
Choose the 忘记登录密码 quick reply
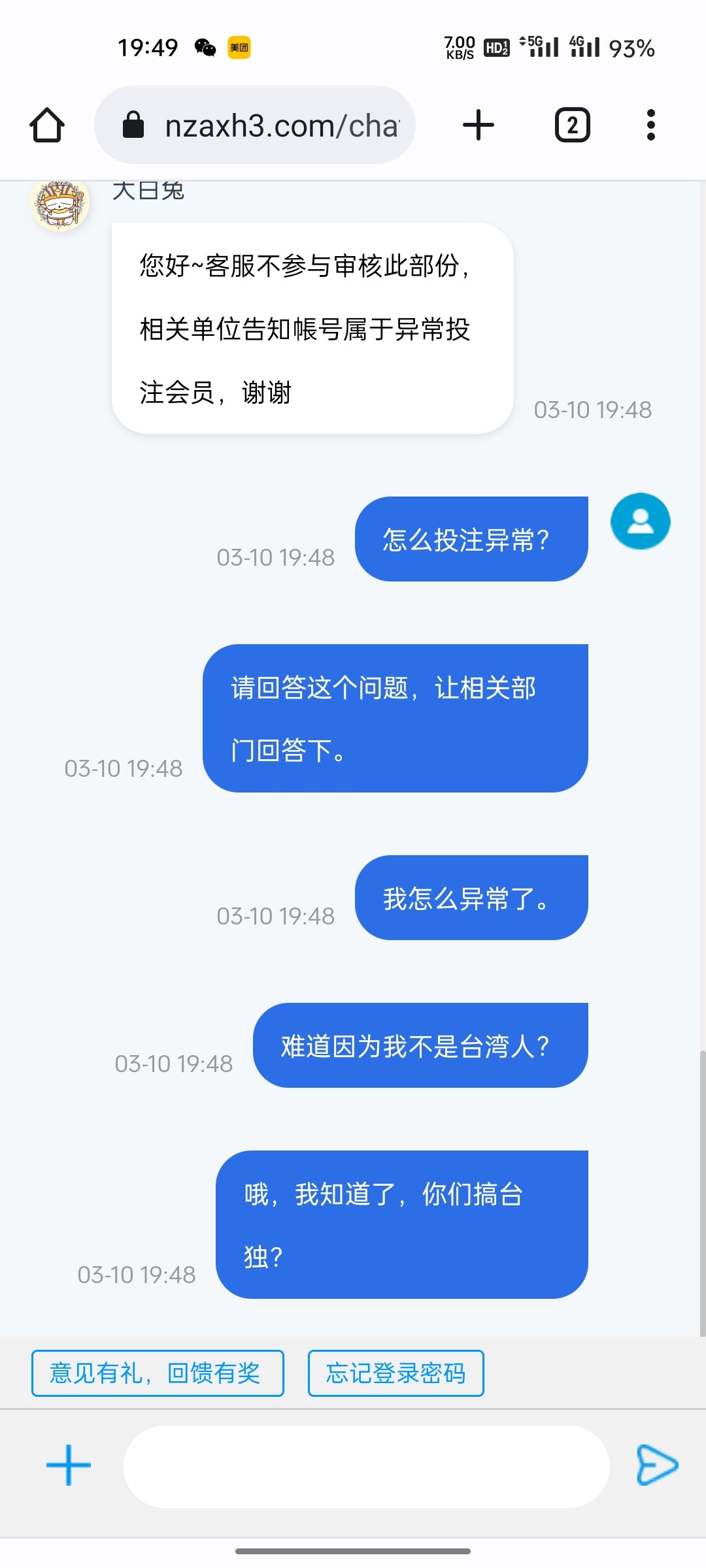[395, 1373]
